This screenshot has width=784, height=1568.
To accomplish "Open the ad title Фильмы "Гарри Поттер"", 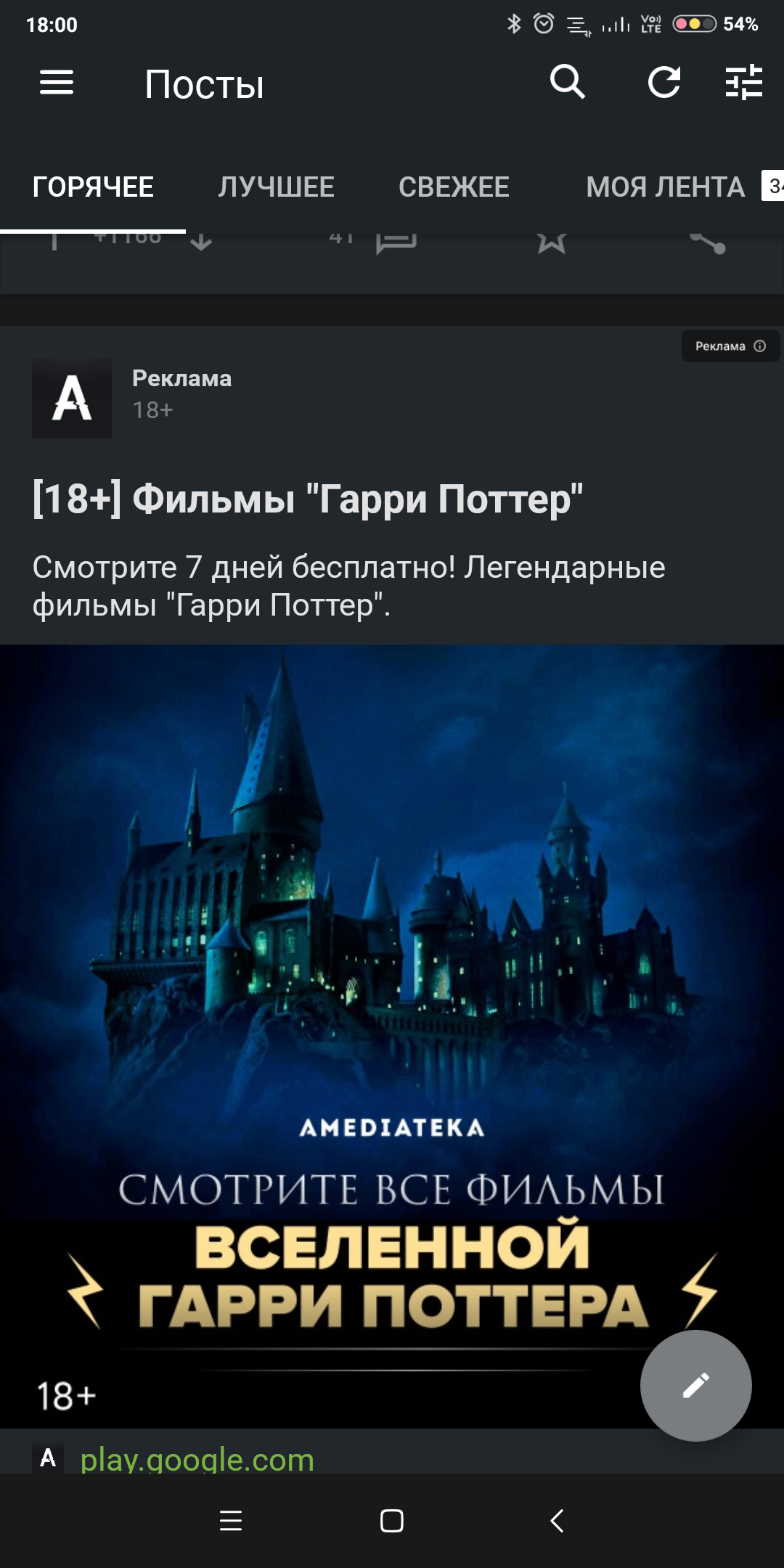I will coord(308,499).
